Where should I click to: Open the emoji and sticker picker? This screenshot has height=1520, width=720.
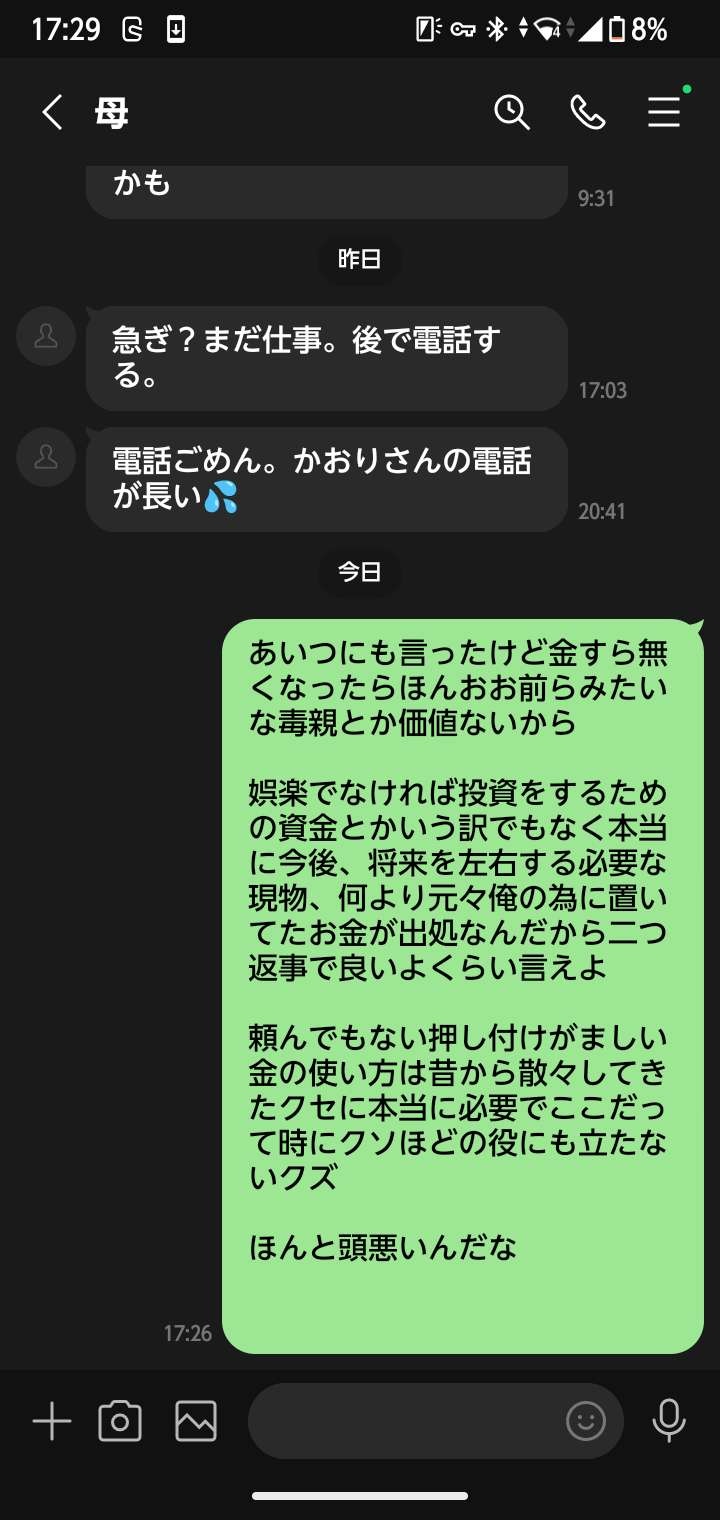[585, 1420]
